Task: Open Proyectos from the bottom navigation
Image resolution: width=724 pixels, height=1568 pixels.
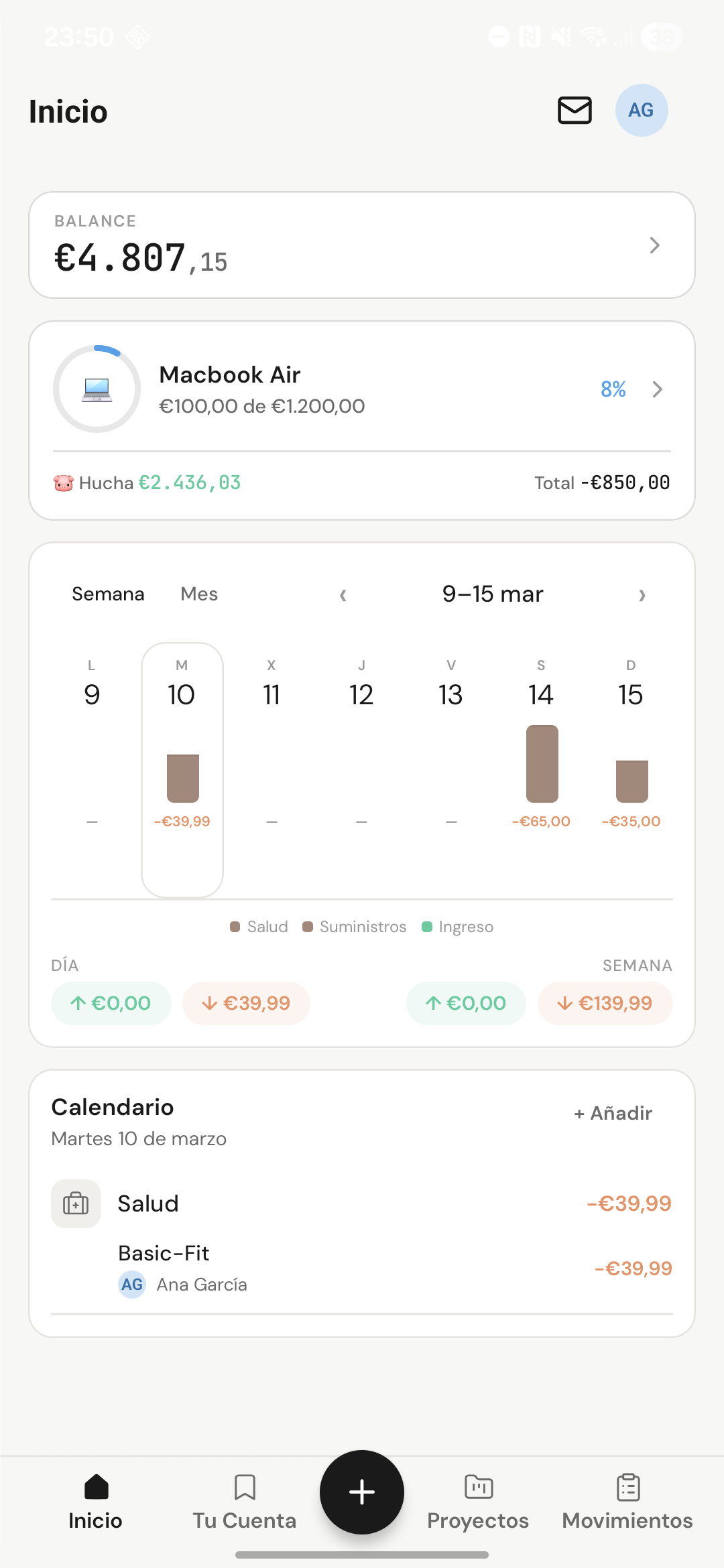Action: click(477, 1501)
